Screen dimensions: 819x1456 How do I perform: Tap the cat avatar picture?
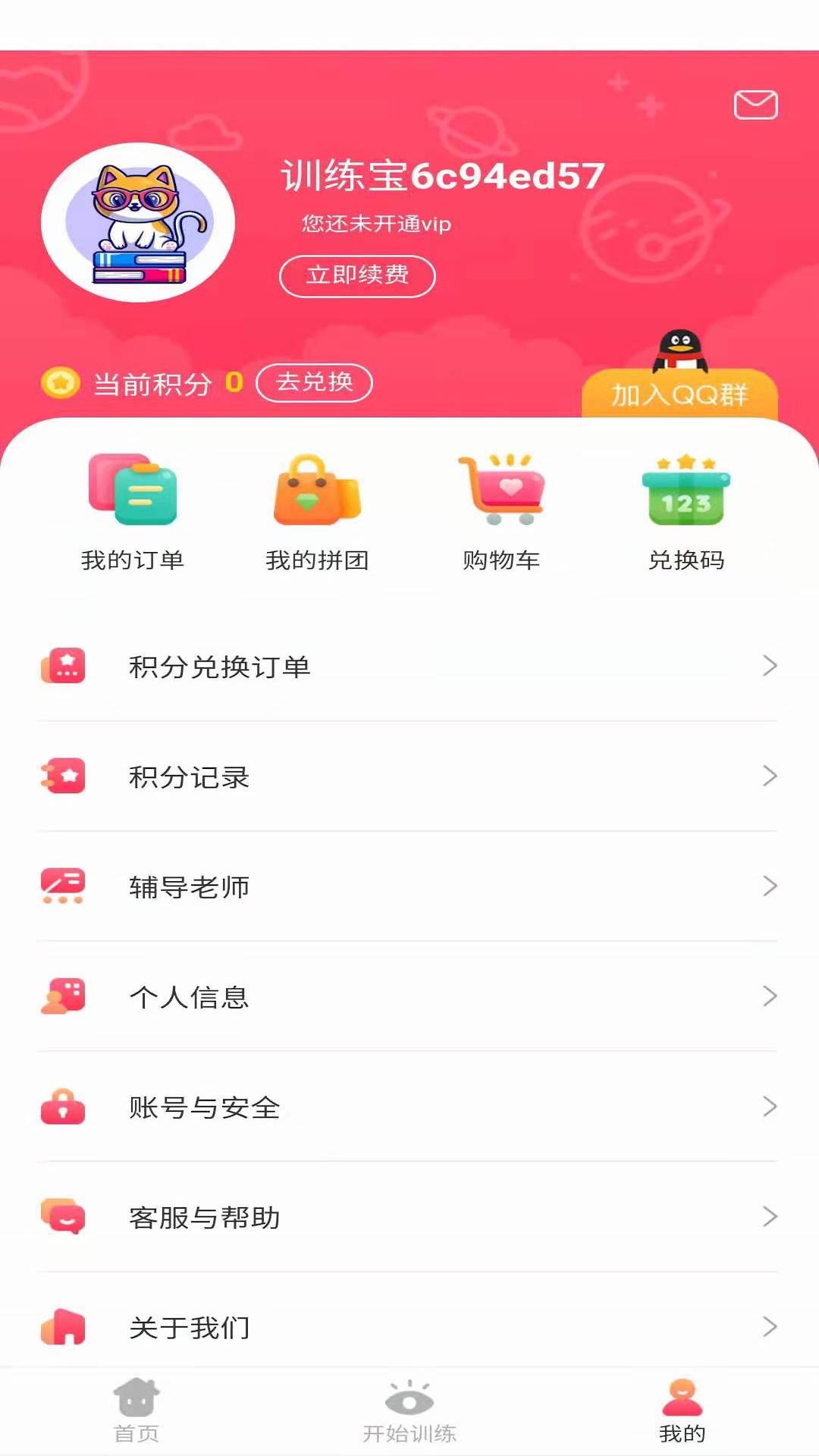pos(140,224)
